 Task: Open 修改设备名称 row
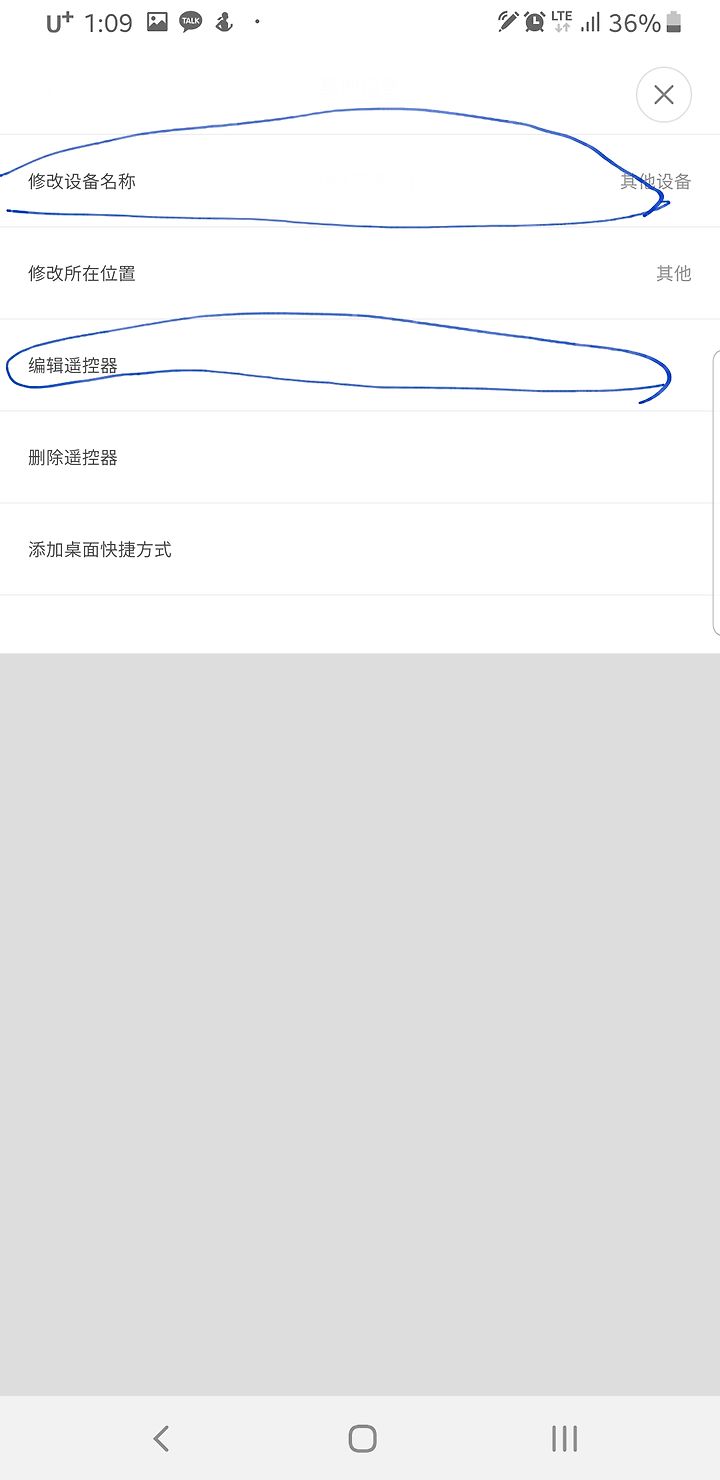click(x=360, y=181)
